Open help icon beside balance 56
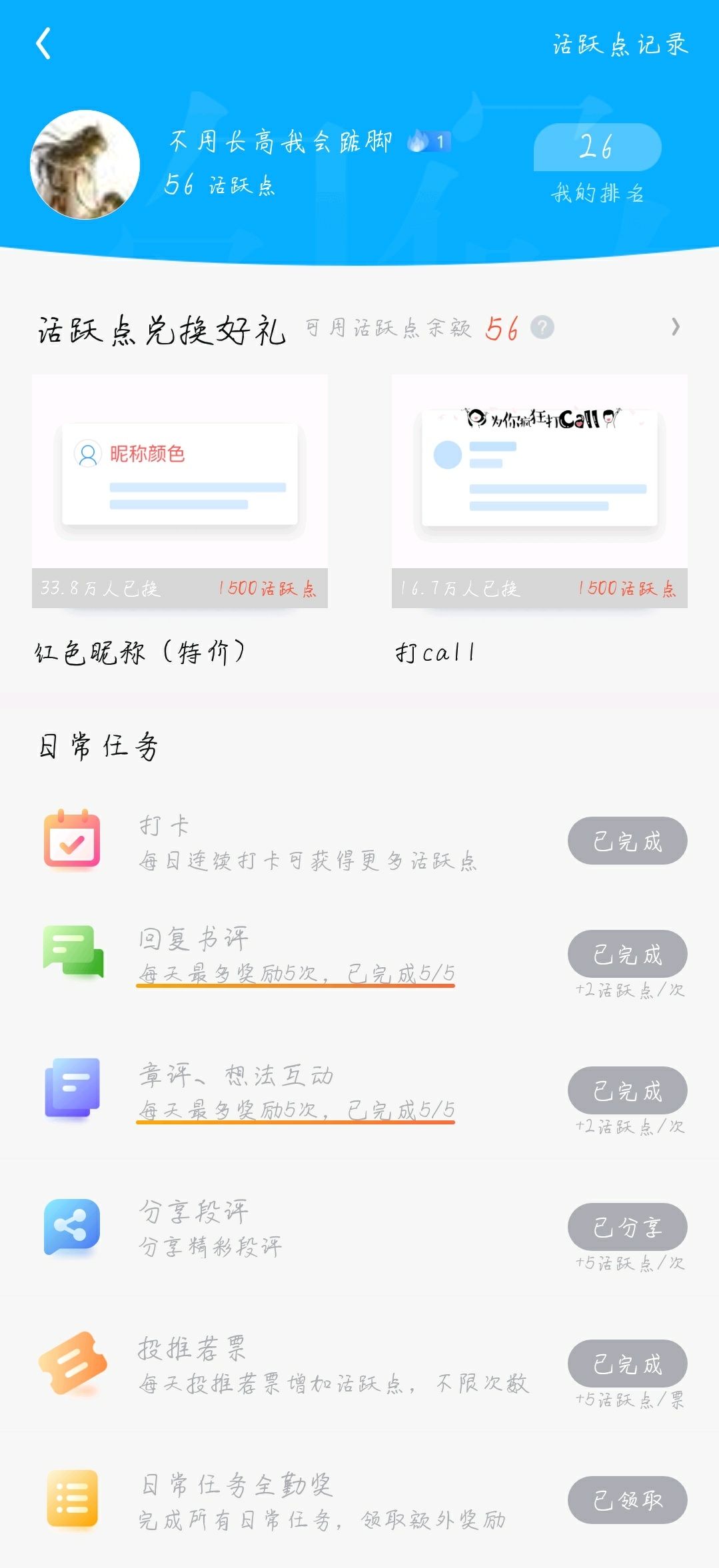This screenshot has height=1568, width=719. 542,328
